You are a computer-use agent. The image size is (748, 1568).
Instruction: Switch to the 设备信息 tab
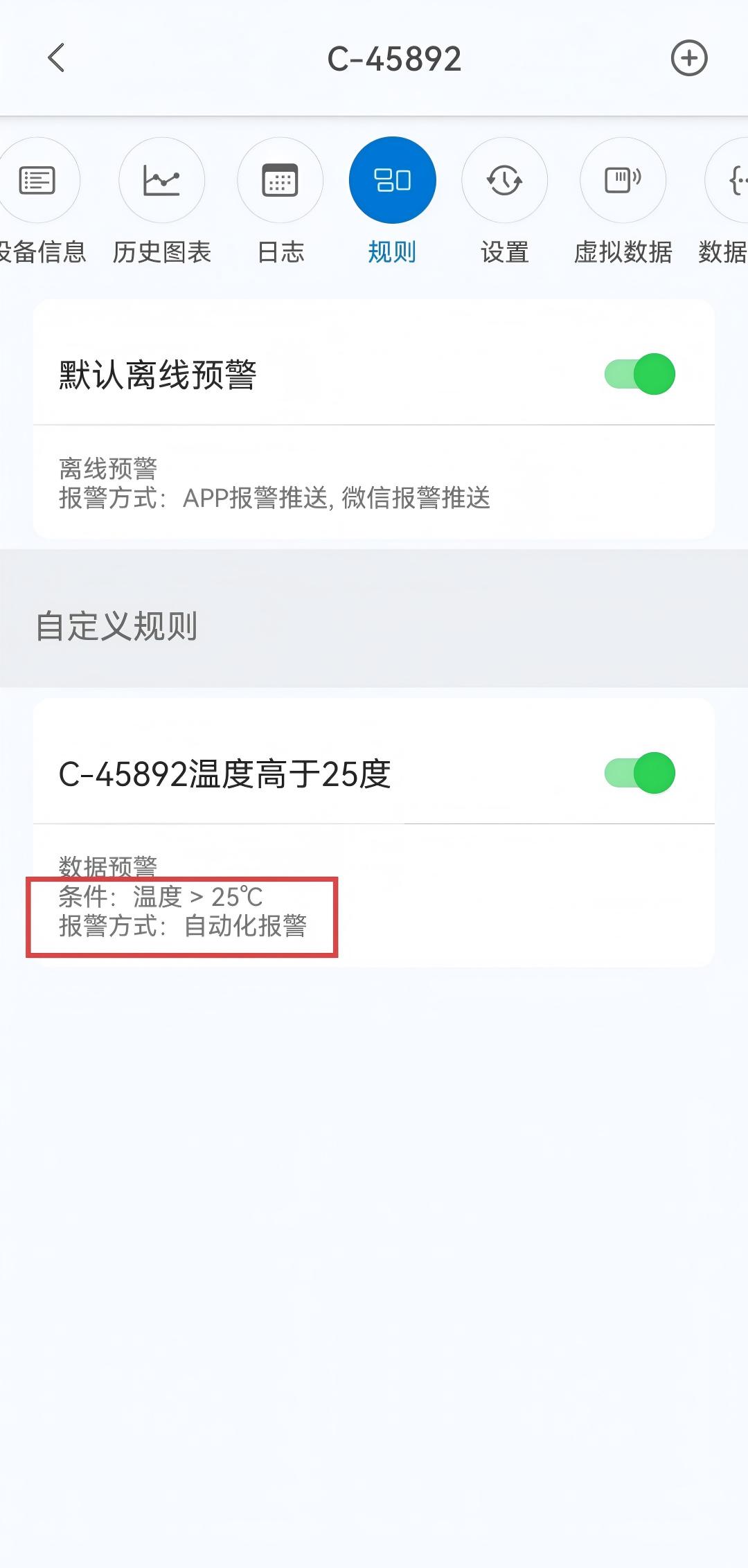pos(38,181)
